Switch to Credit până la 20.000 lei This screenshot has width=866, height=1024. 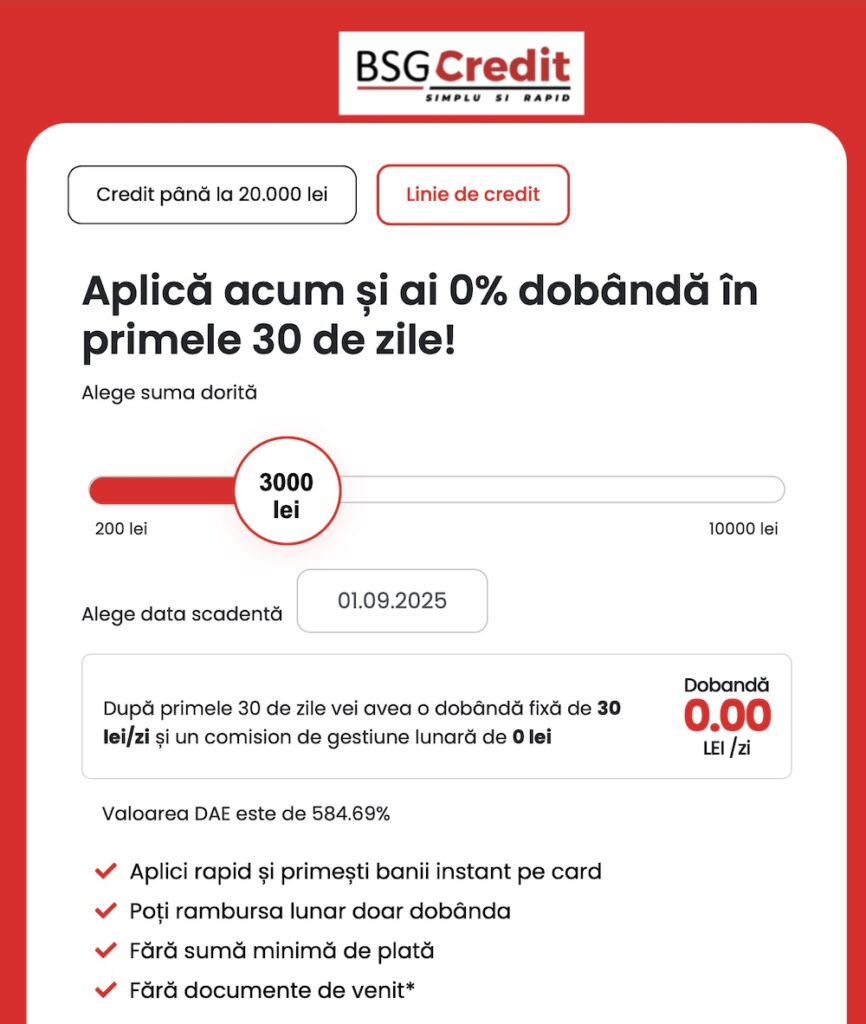212,195
